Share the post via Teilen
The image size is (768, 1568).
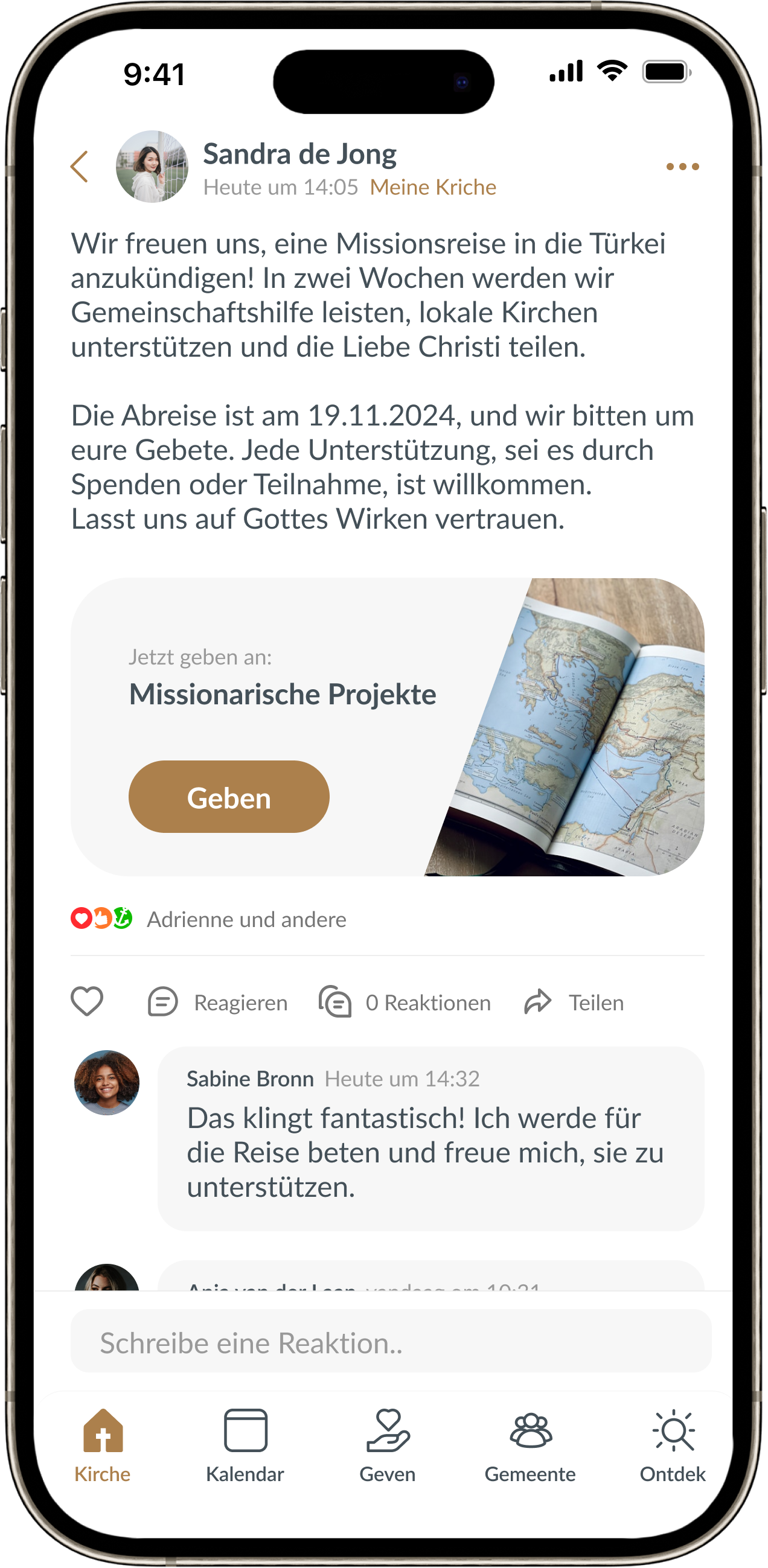coord(574,1002)
